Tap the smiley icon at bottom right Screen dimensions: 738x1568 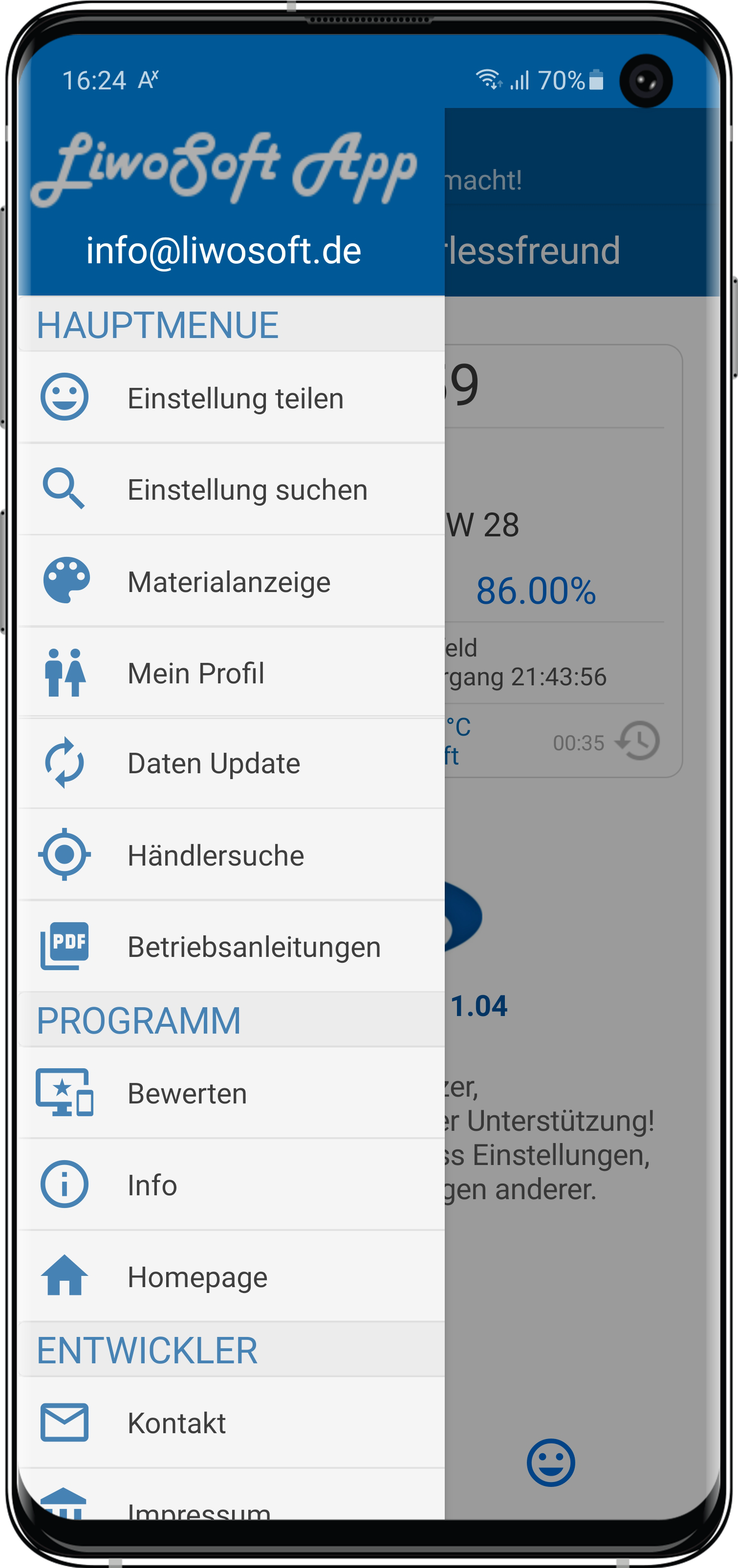tap(550, 1462)
